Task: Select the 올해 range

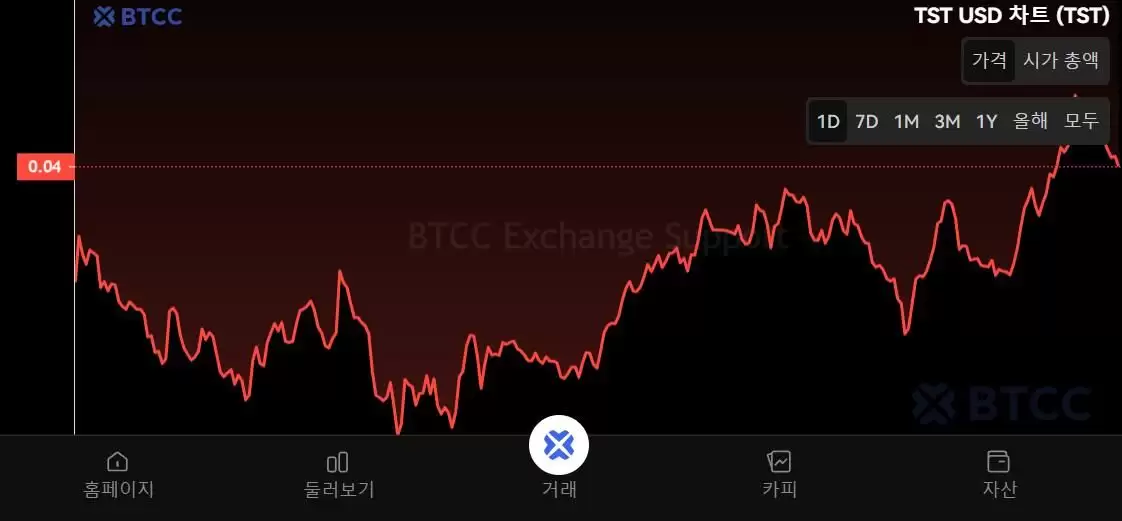Action: 1031,122
